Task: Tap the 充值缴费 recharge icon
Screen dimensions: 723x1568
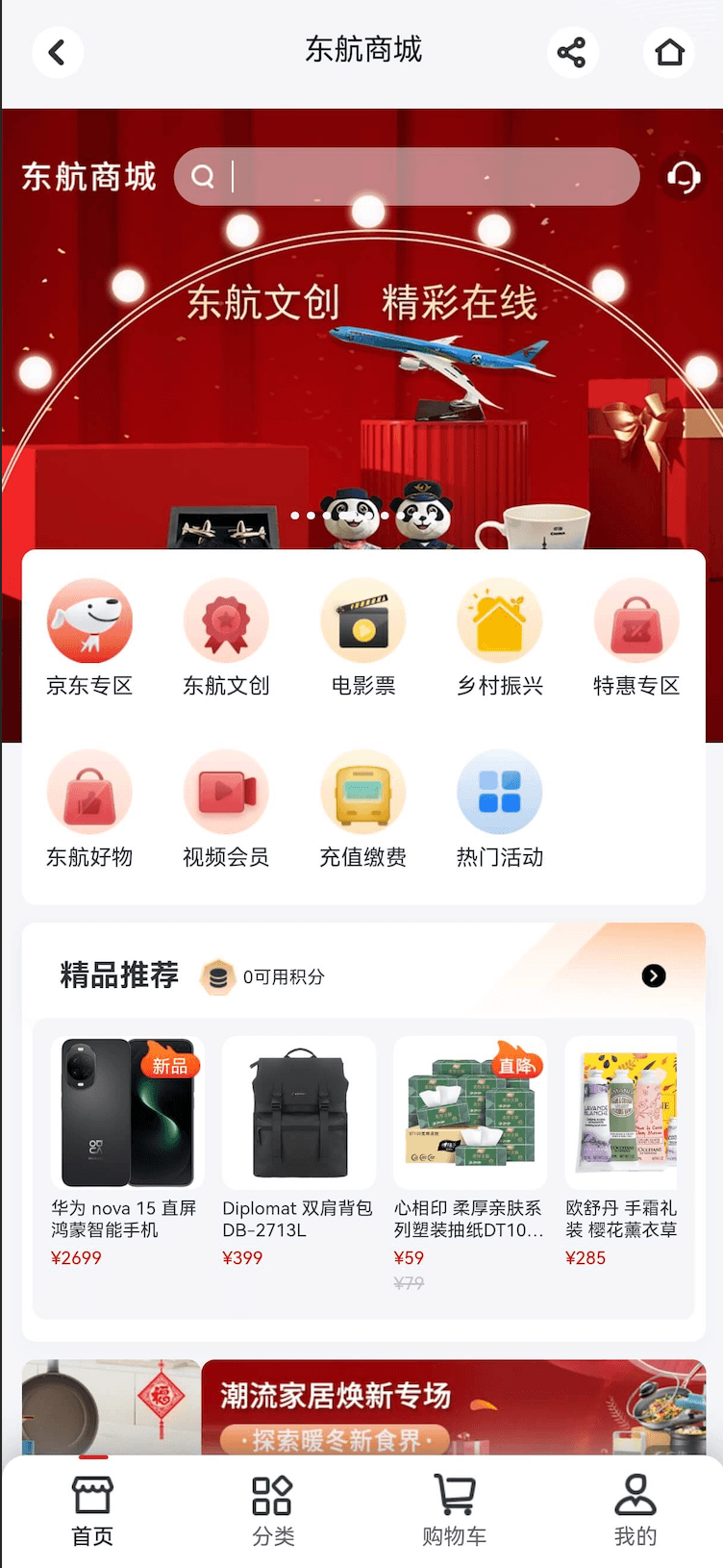Action: 362,791
